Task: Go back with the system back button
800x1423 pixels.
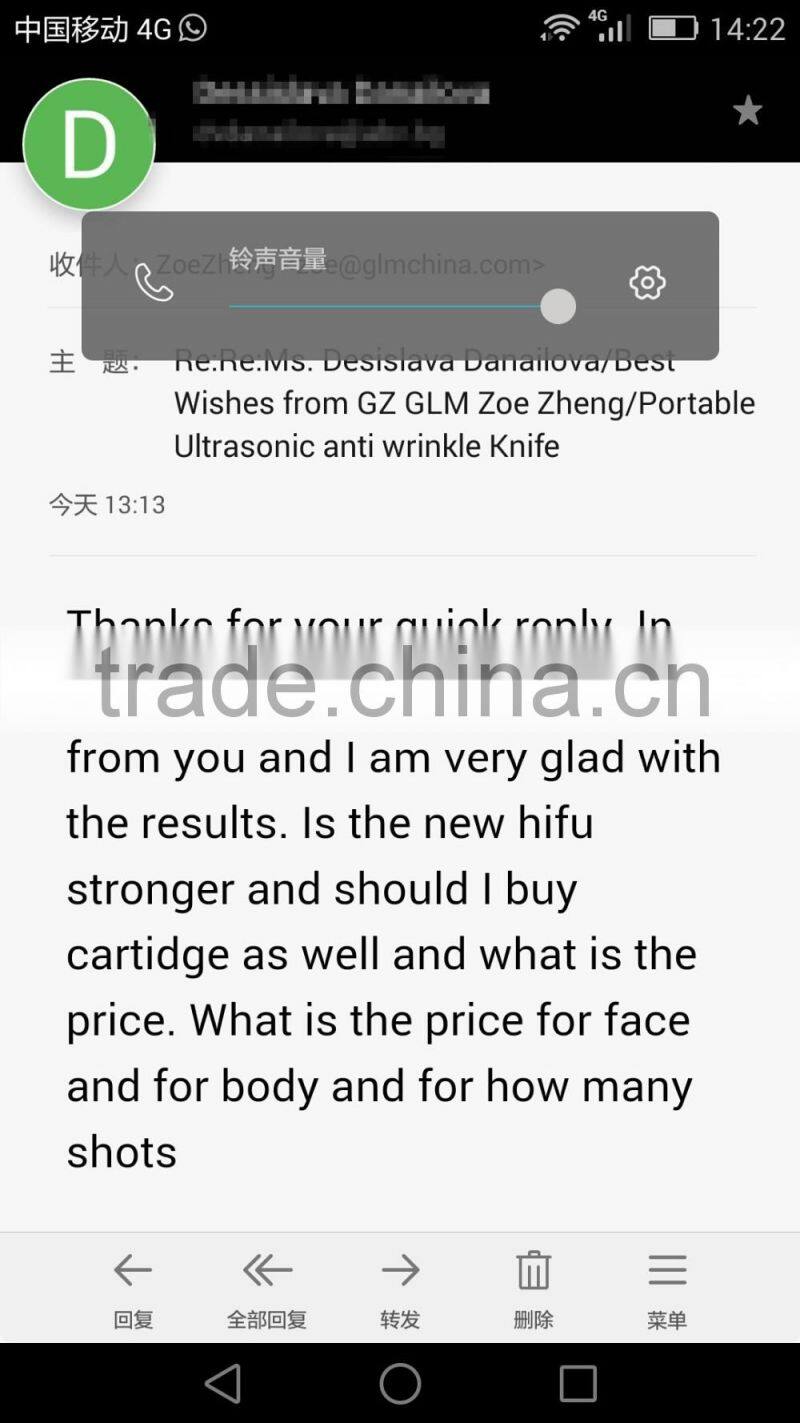Action: coord(223,1384)
